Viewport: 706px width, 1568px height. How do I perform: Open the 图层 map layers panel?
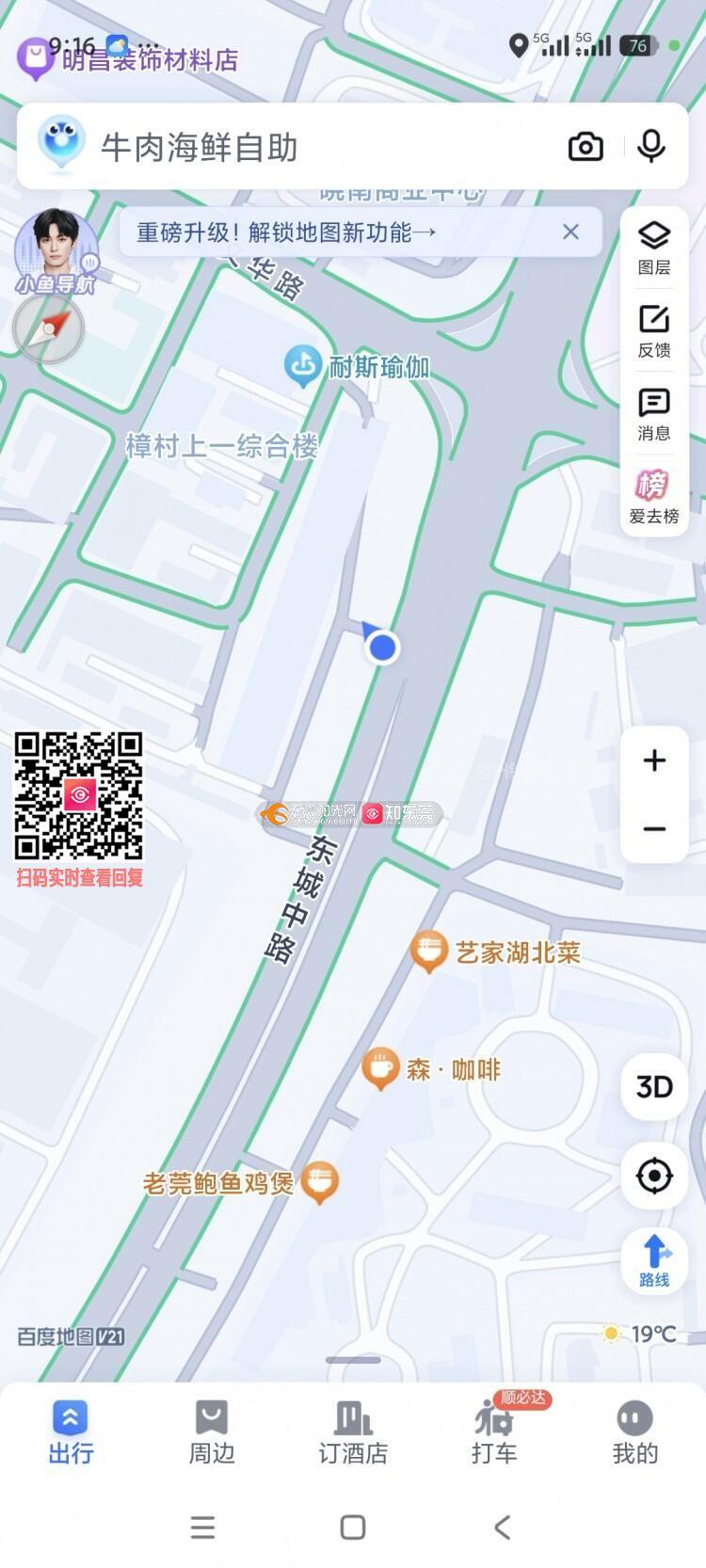(654, 248)
